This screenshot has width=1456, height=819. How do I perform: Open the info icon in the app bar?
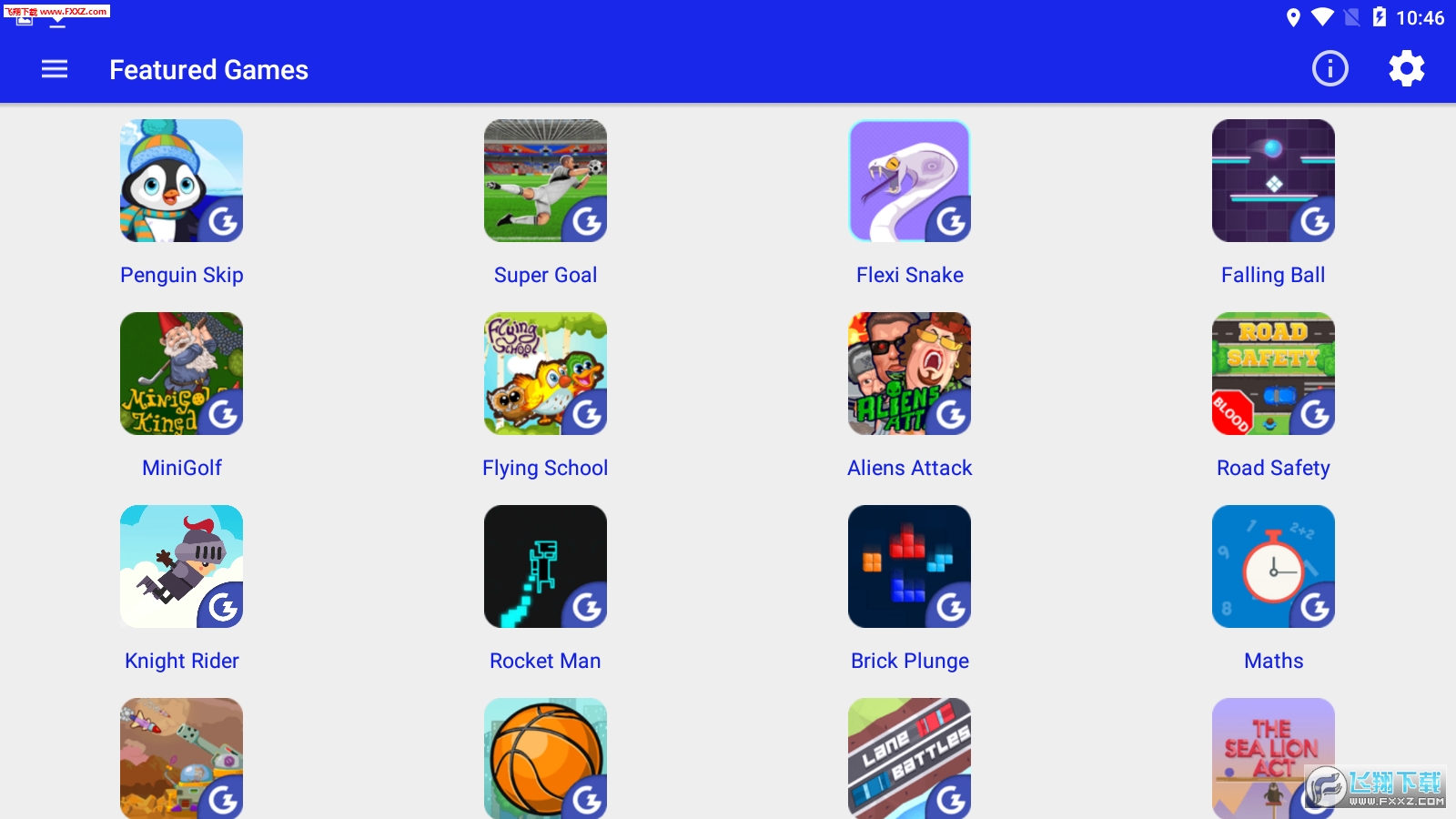[1330, 69]
